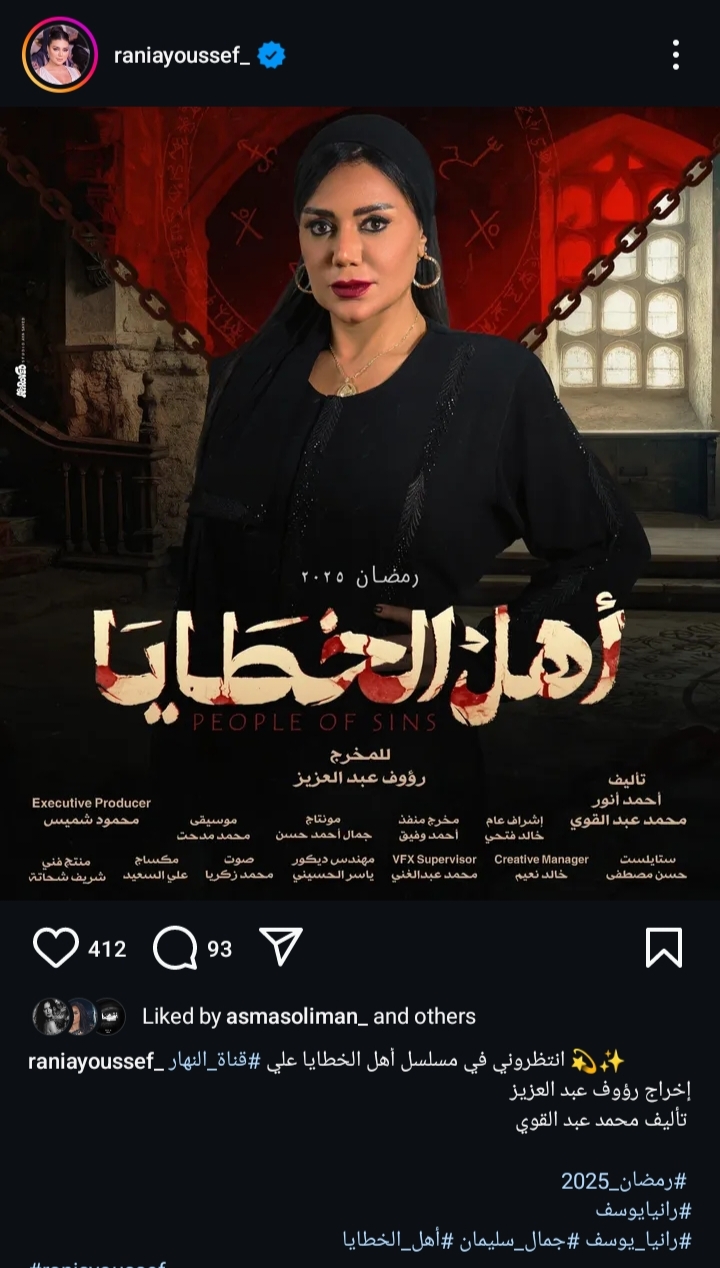This screenshot has height=1268, width=720.
Task: Like this post with the heart icon
Action: coord(56,947)
